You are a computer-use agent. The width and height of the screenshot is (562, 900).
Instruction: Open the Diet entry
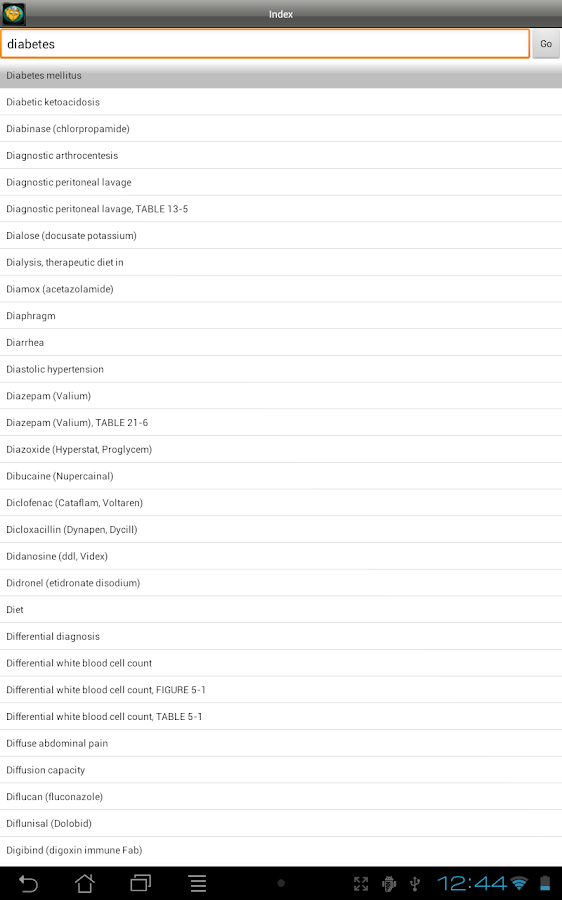281,610
